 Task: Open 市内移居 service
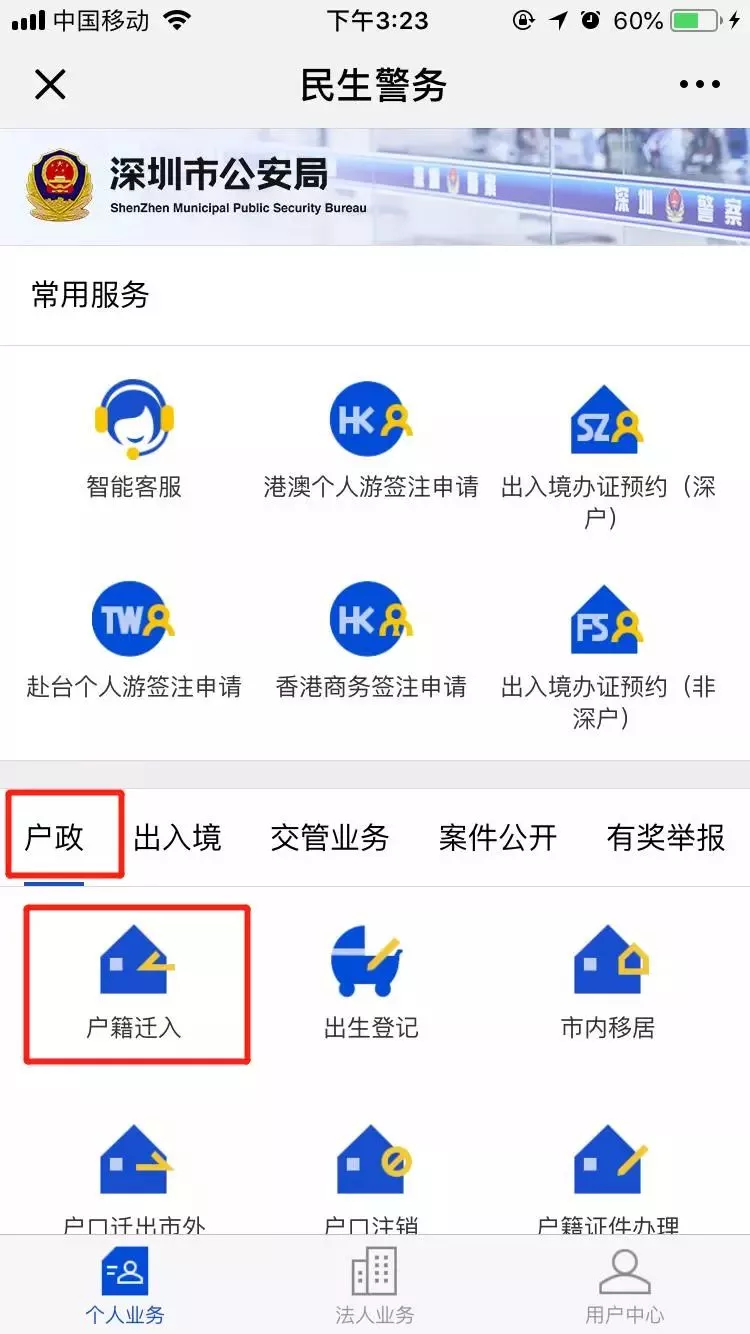point(608,983)
